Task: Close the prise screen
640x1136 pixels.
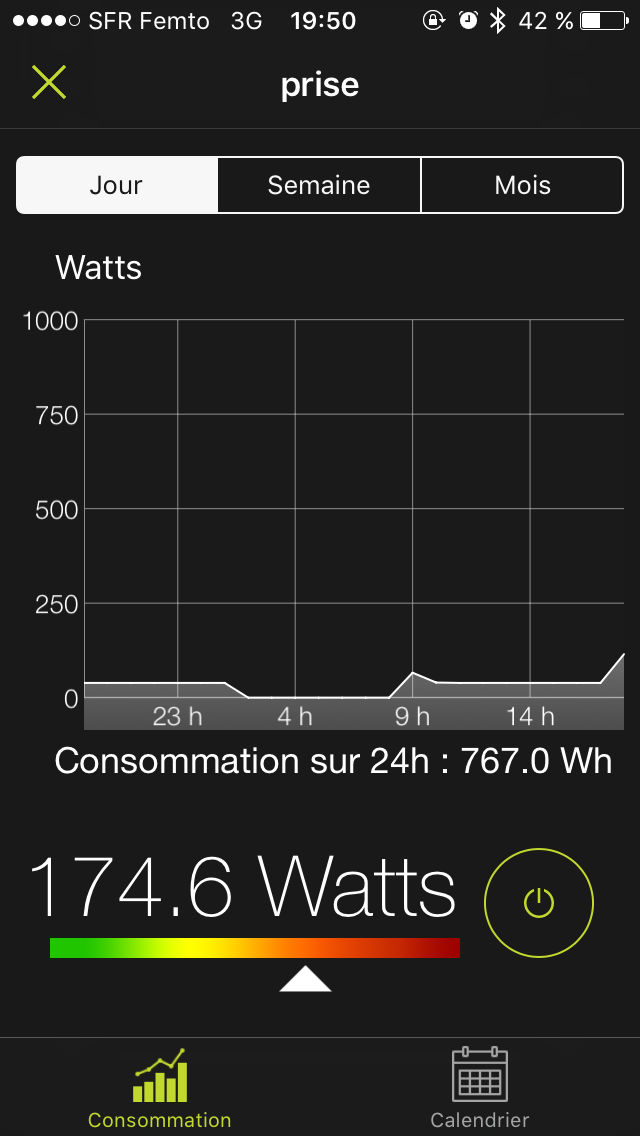Action: [48, 84]
